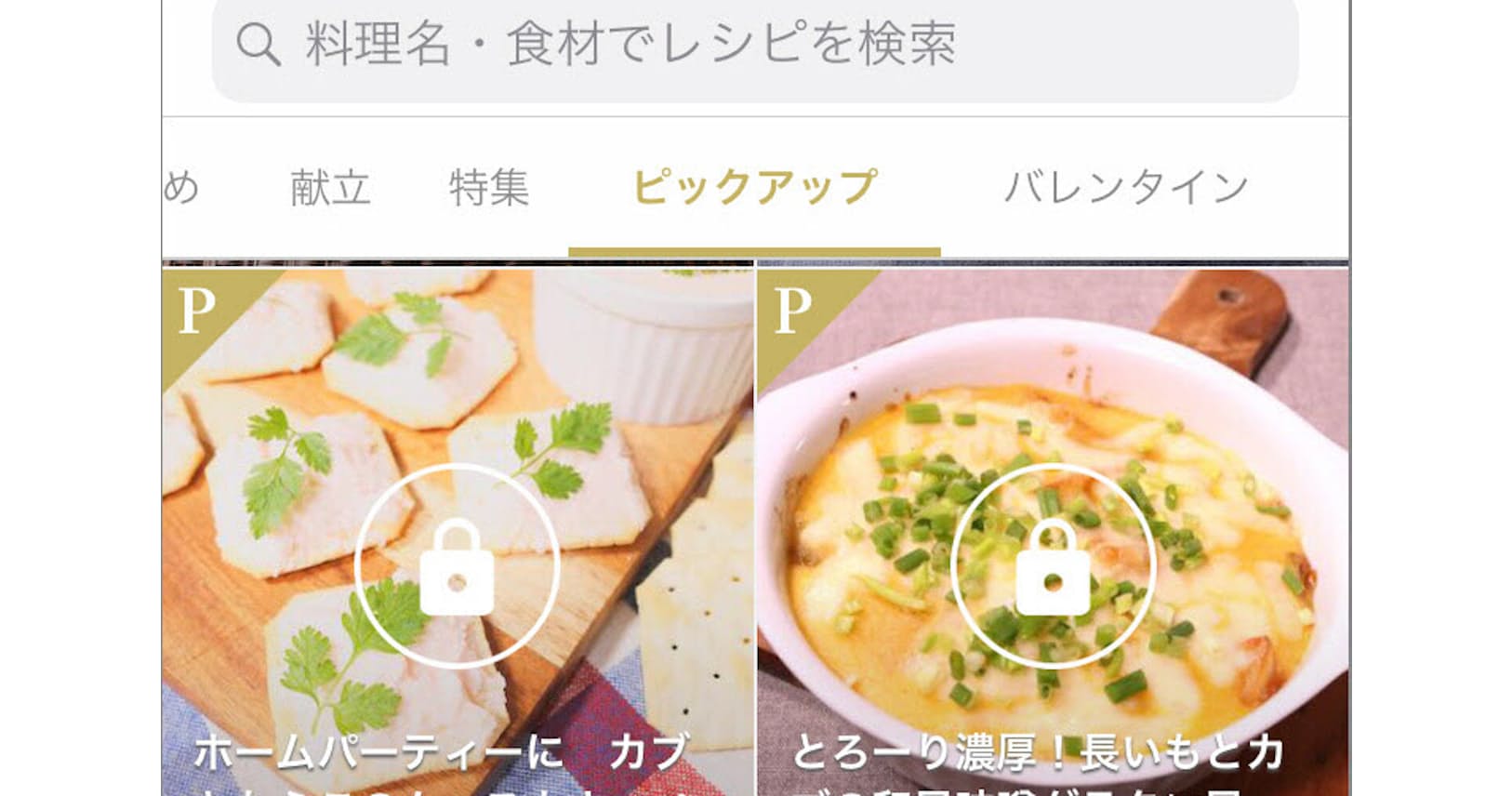
Task: Switch to the 特集 tab
Action: tap(489, 188)
